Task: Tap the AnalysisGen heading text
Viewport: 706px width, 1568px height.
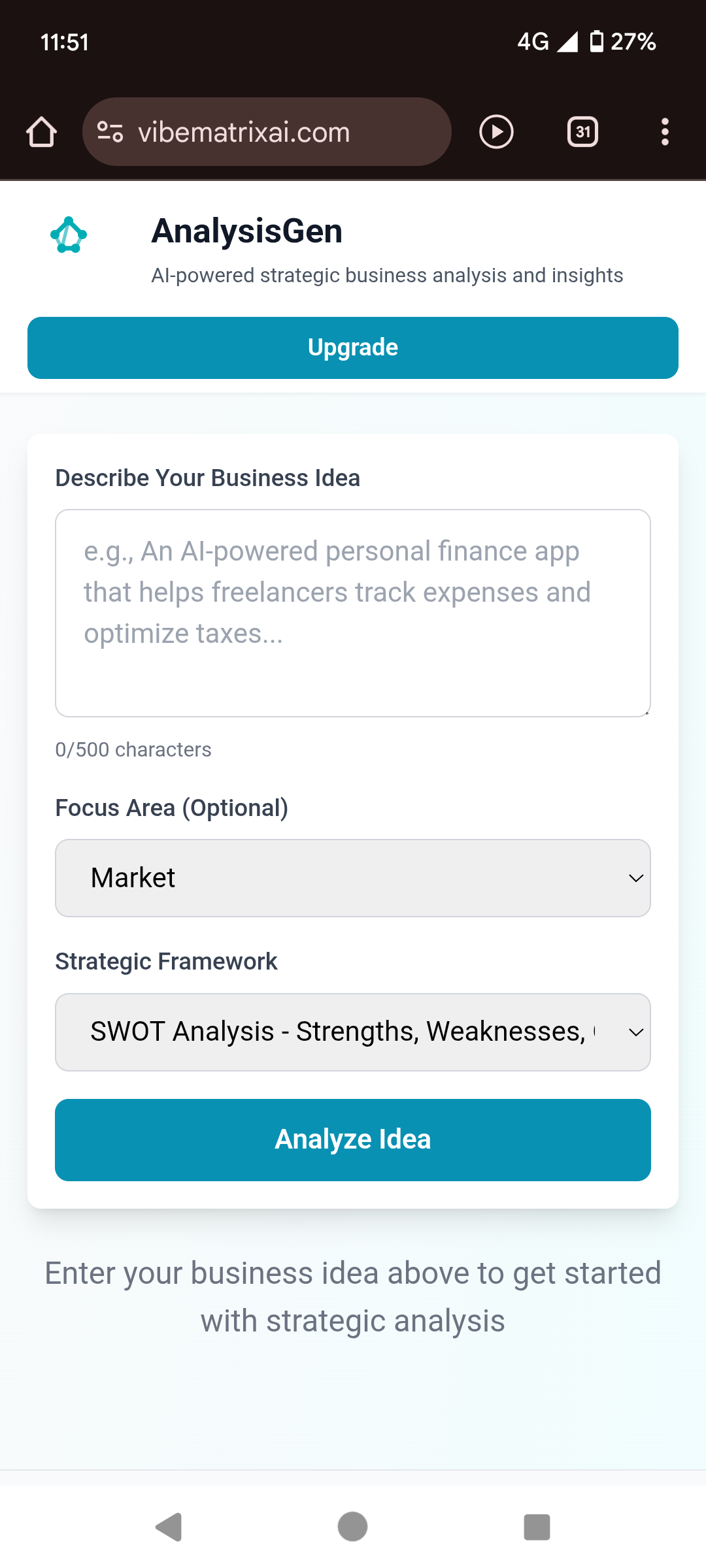Action: (246, 231)
